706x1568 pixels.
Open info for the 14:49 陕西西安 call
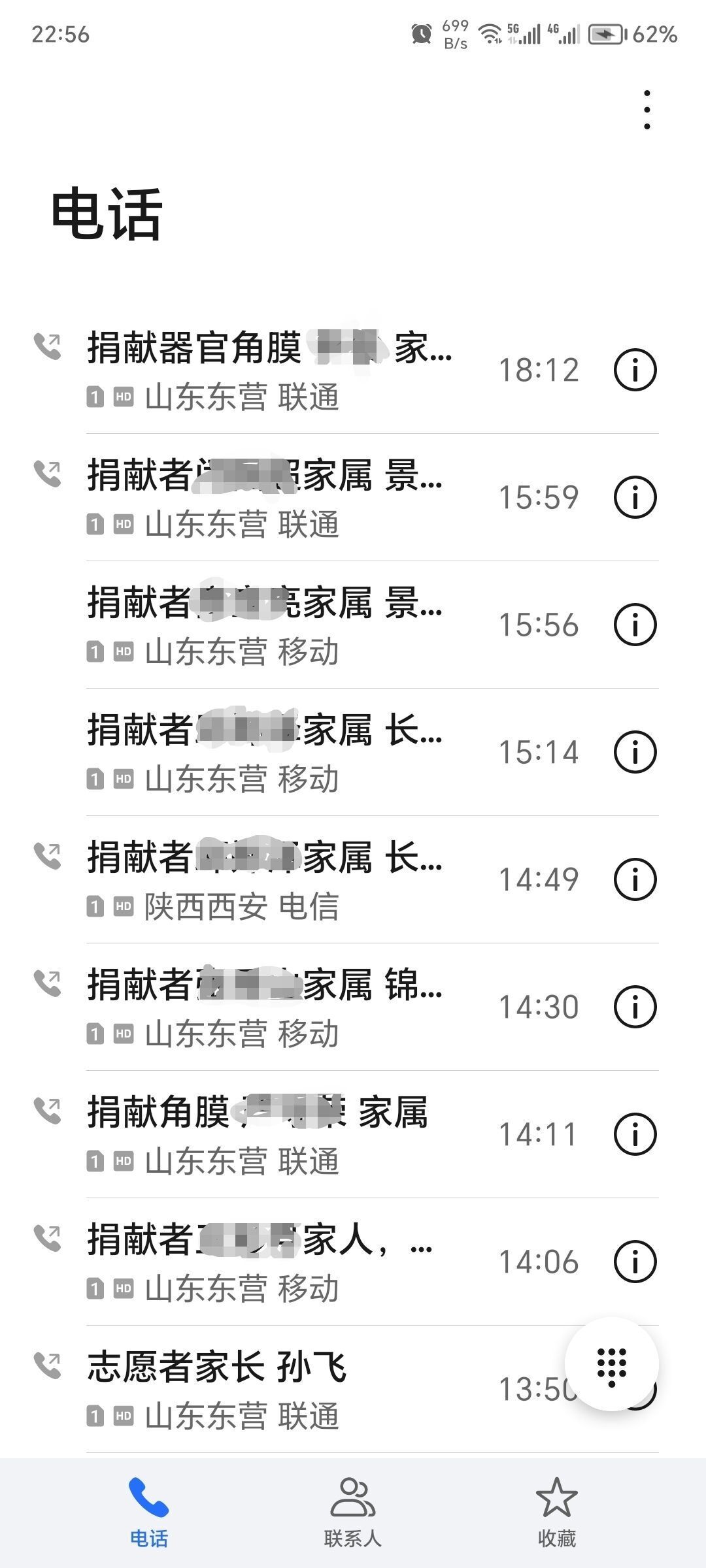[635, 879]
